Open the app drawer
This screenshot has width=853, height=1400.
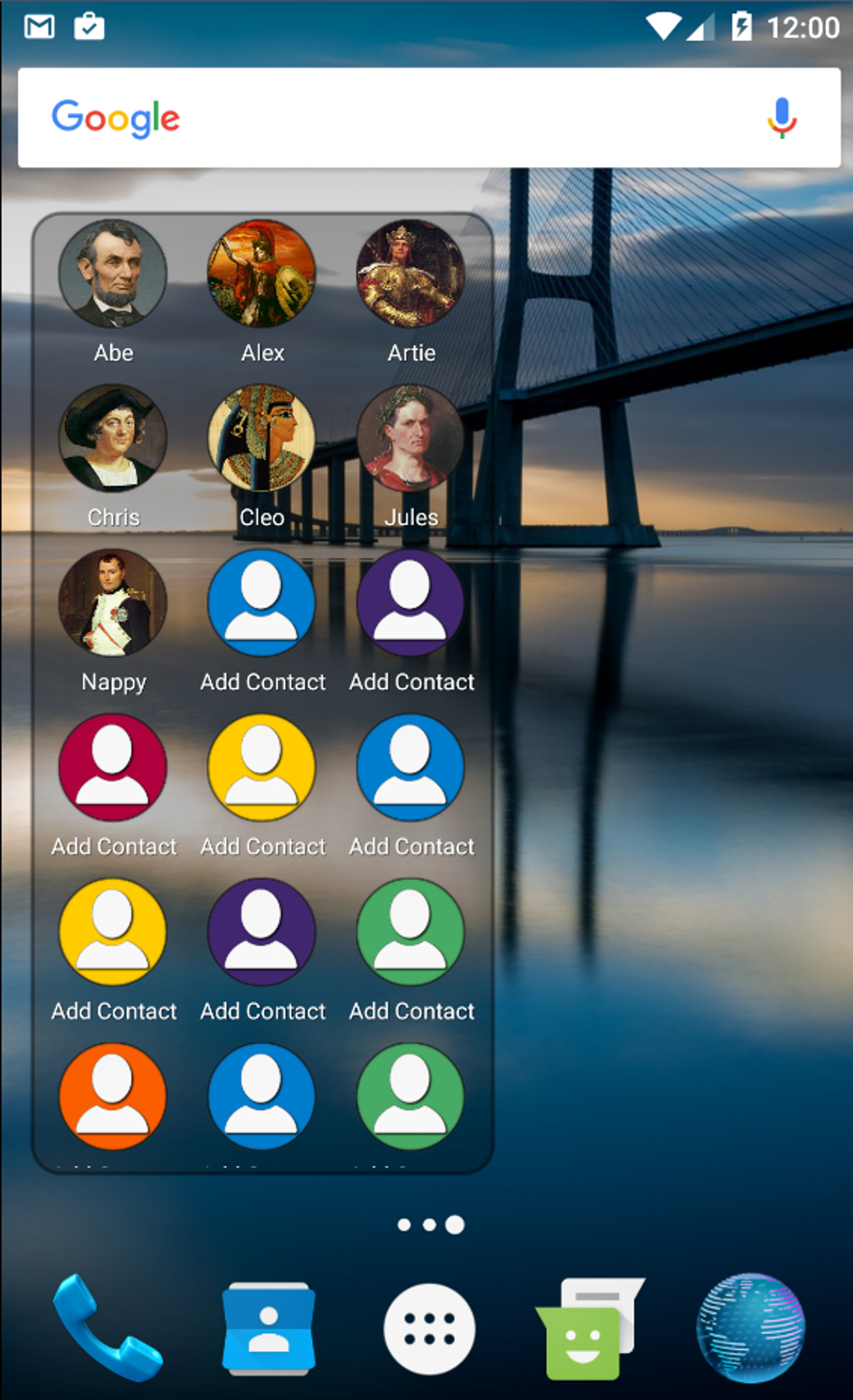click(x=429, y=1328)
